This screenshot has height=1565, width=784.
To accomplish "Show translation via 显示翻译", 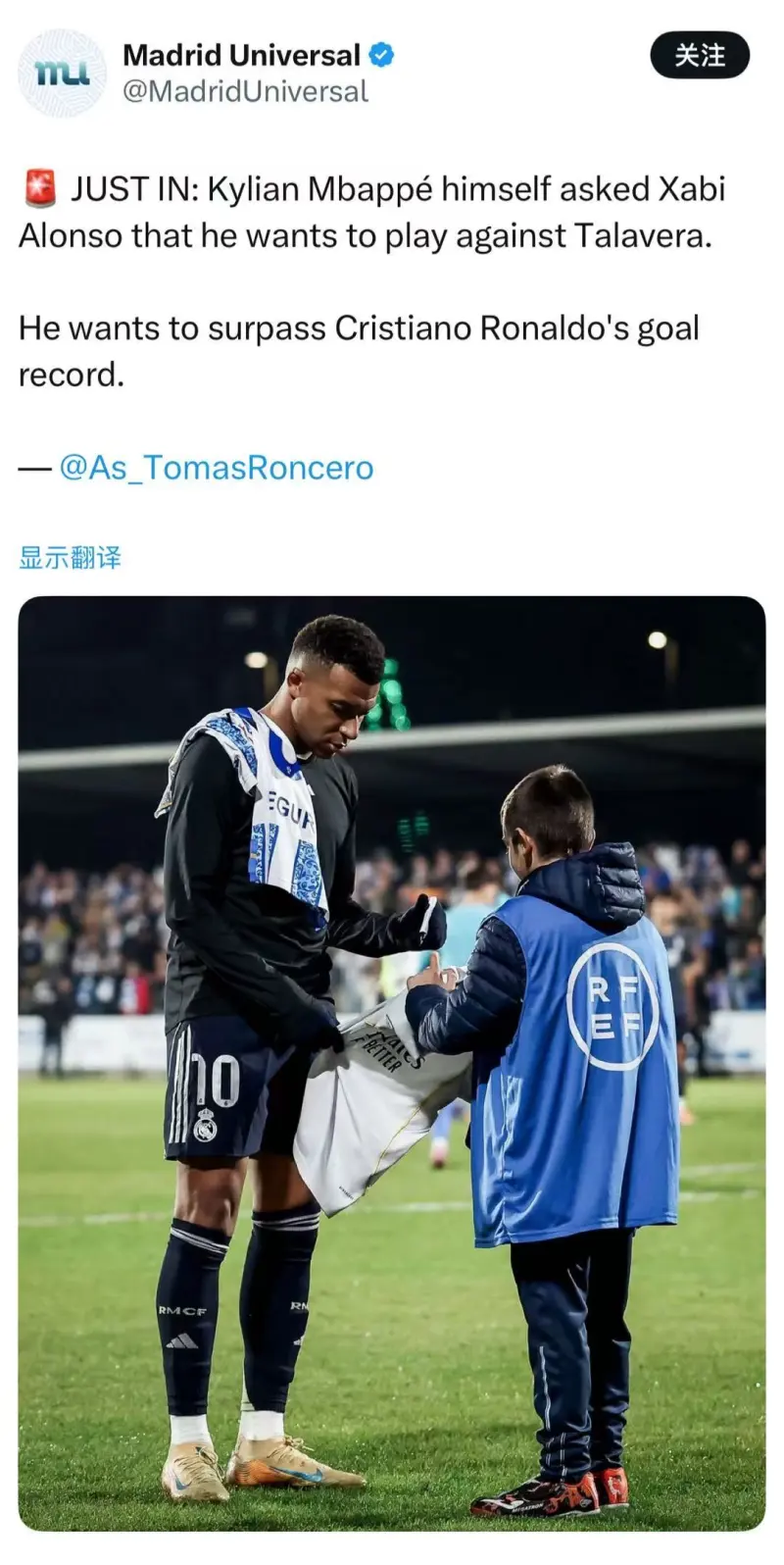I will click(x=70, y=558).
